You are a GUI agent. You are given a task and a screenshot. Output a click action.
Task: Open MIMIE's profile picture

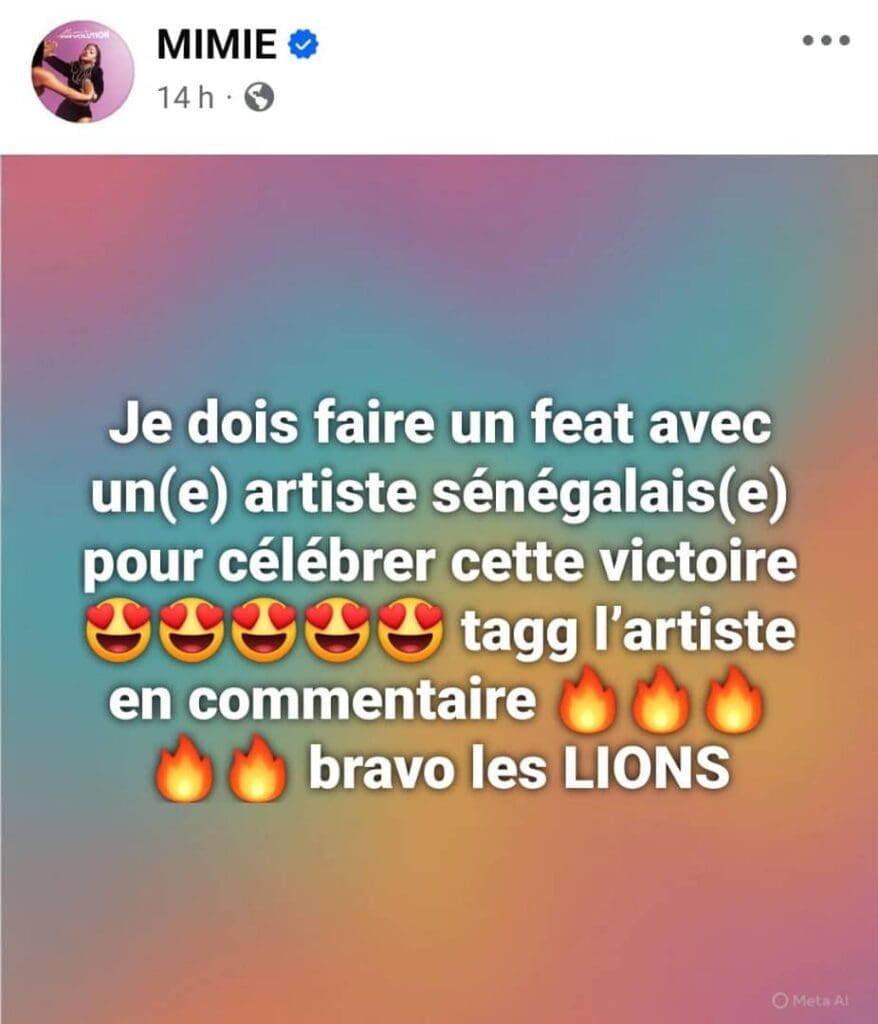83,71
